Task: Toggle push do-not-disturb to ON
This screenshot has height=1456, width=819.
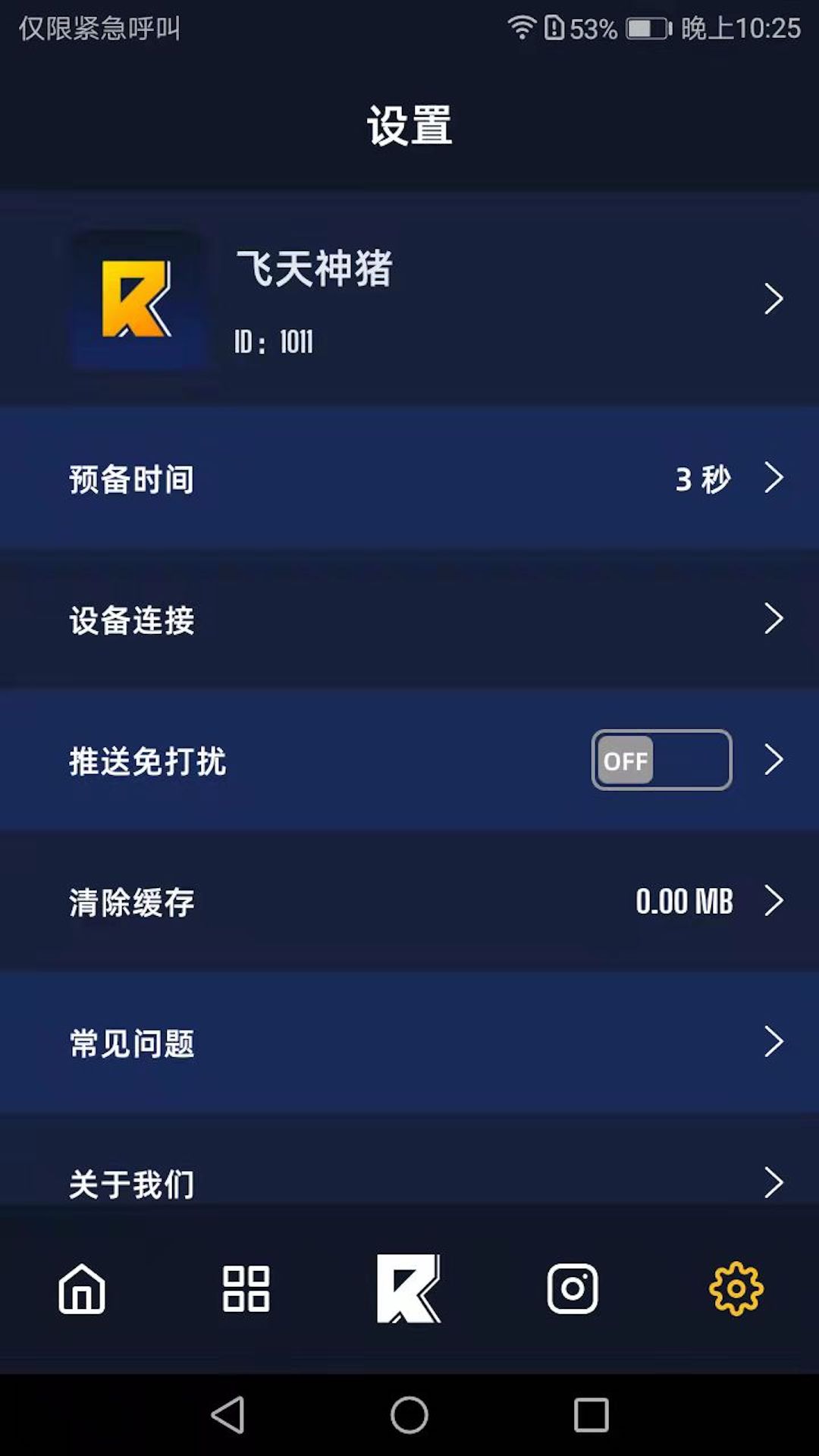Action: (x=661, y=760)
